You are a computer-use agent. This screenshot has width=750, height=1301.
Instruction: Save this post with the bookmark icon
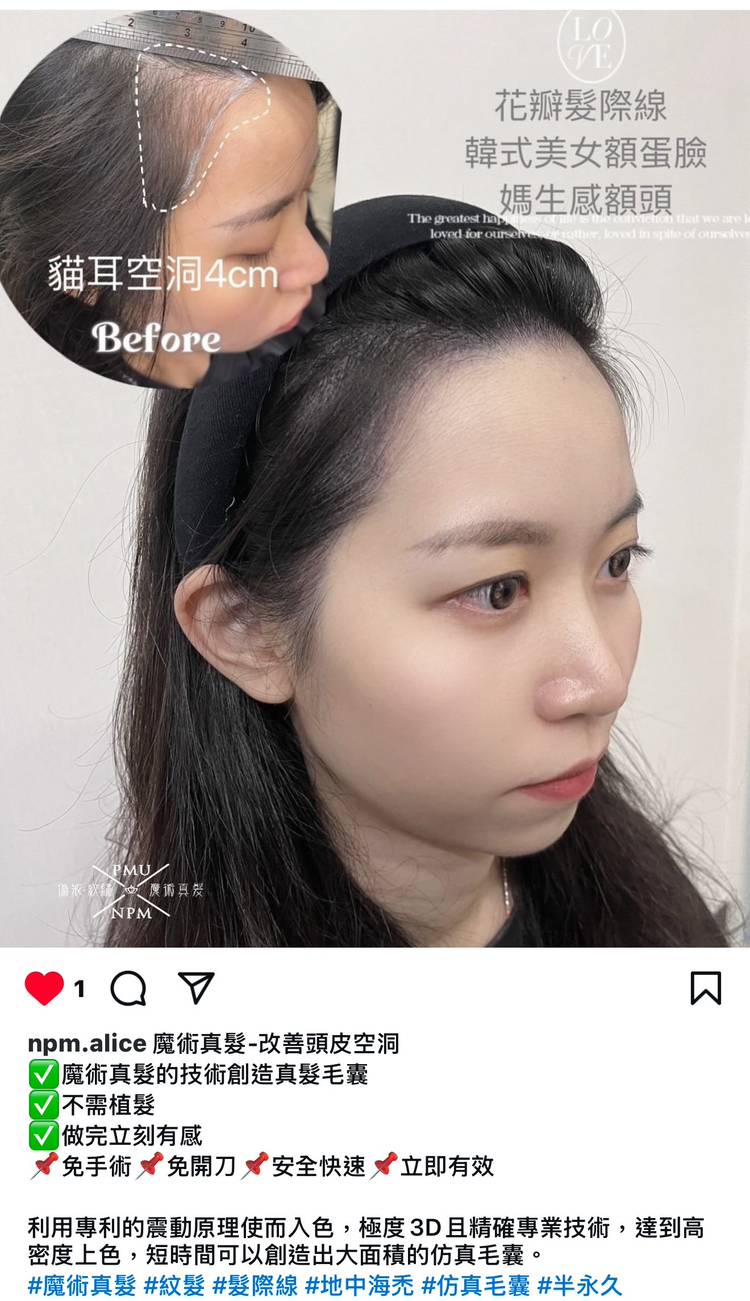(705, 987)
